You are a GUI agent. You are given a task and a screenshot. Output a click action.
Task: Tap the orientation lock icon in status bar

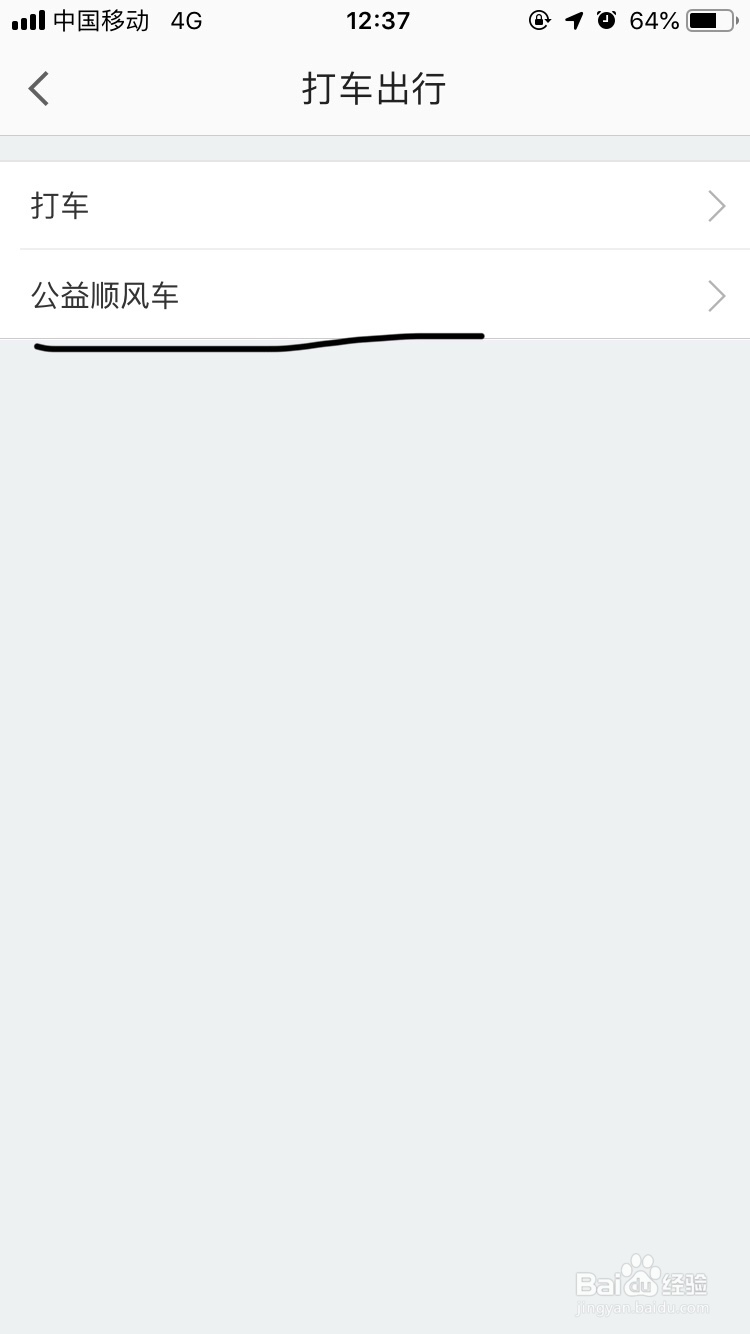click(539, 19)
